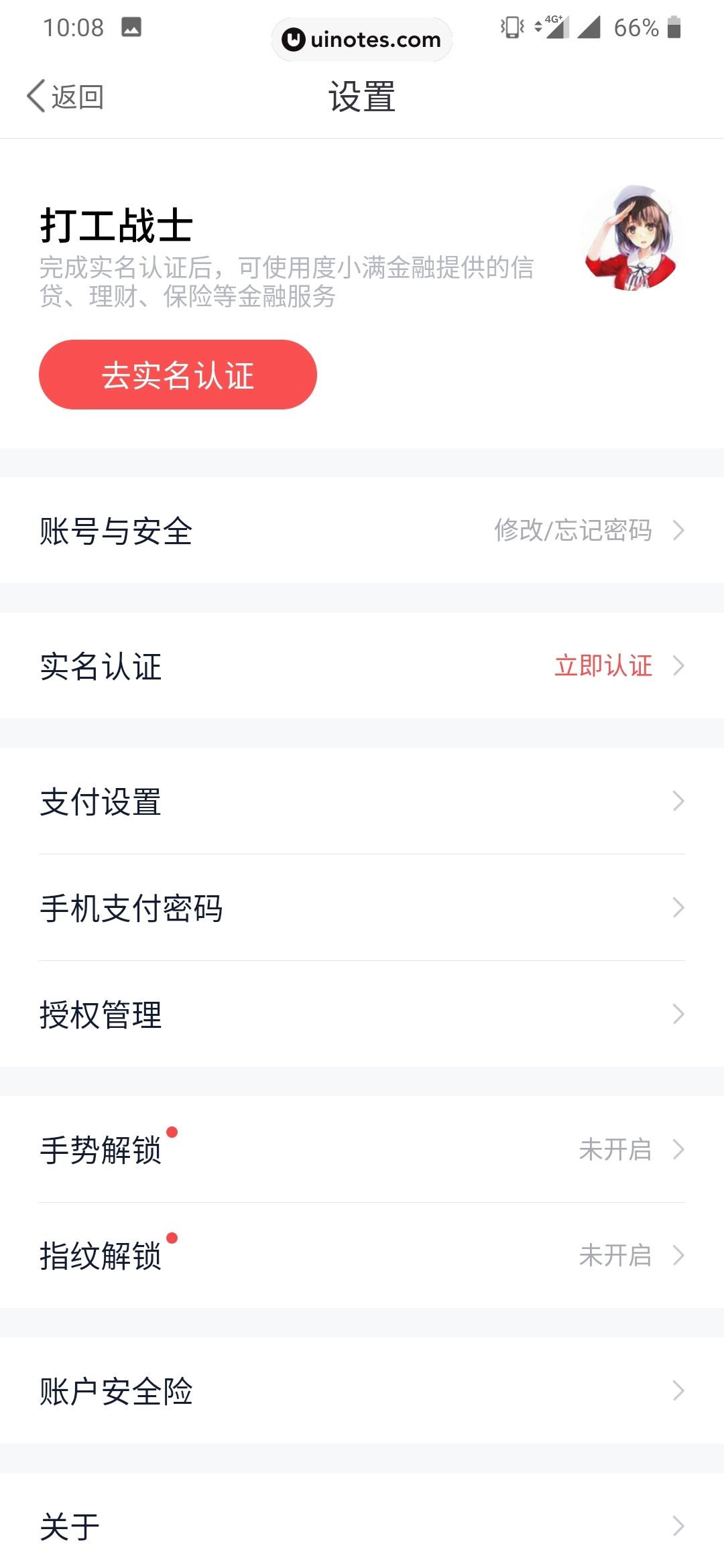Open 支付设置
Image resolution: width=724 pixels, height=1568 pixels.
pyautogui.click(x=362, y=801)
